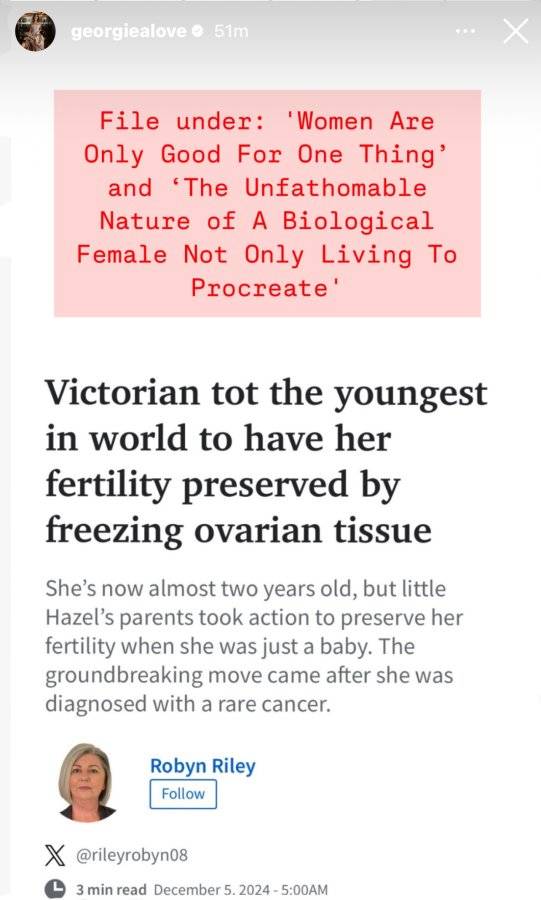Tap the georgiealove username

pyautogui.click(x=129, y=31)
